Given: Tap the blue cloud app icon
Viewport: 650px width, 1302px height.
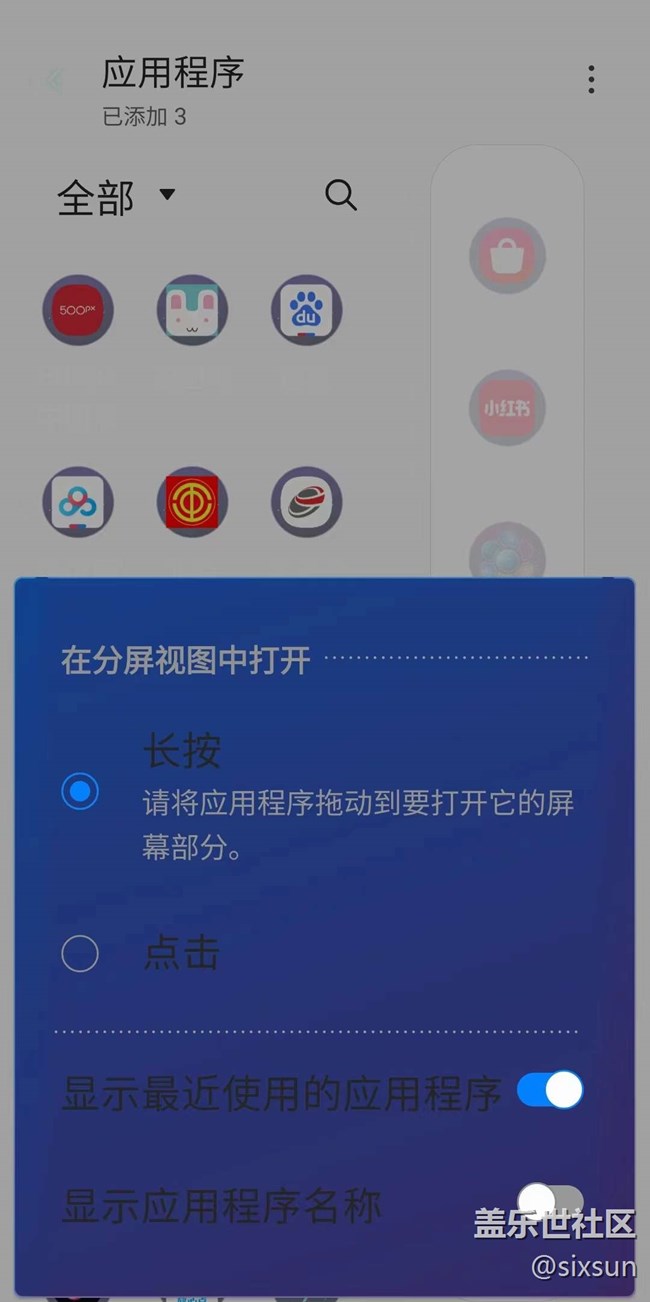Looking at the screenshot, I should pos(78,503).
